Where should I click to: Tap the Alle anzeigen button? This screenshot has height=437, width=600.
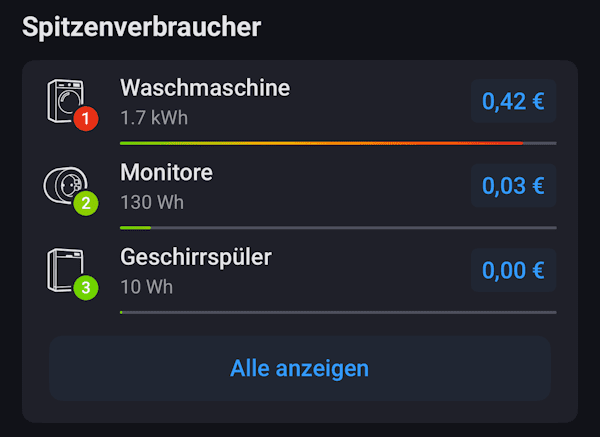299,368
